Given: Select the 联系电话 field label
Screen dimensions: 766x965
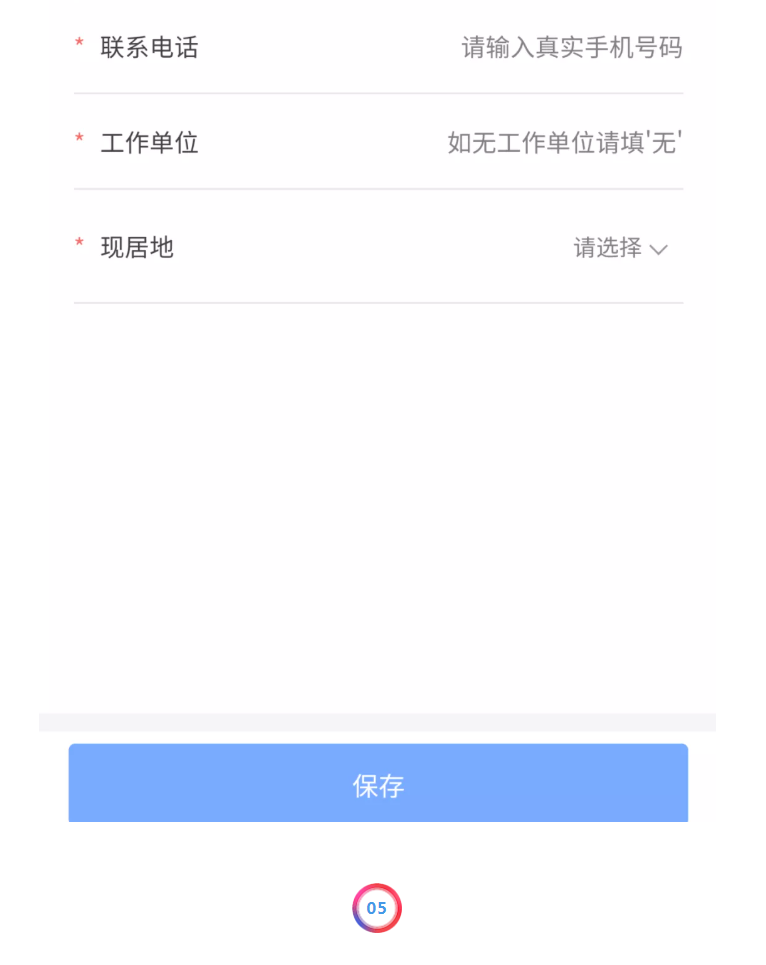Looking at the screenshot, I should point(150,47).
